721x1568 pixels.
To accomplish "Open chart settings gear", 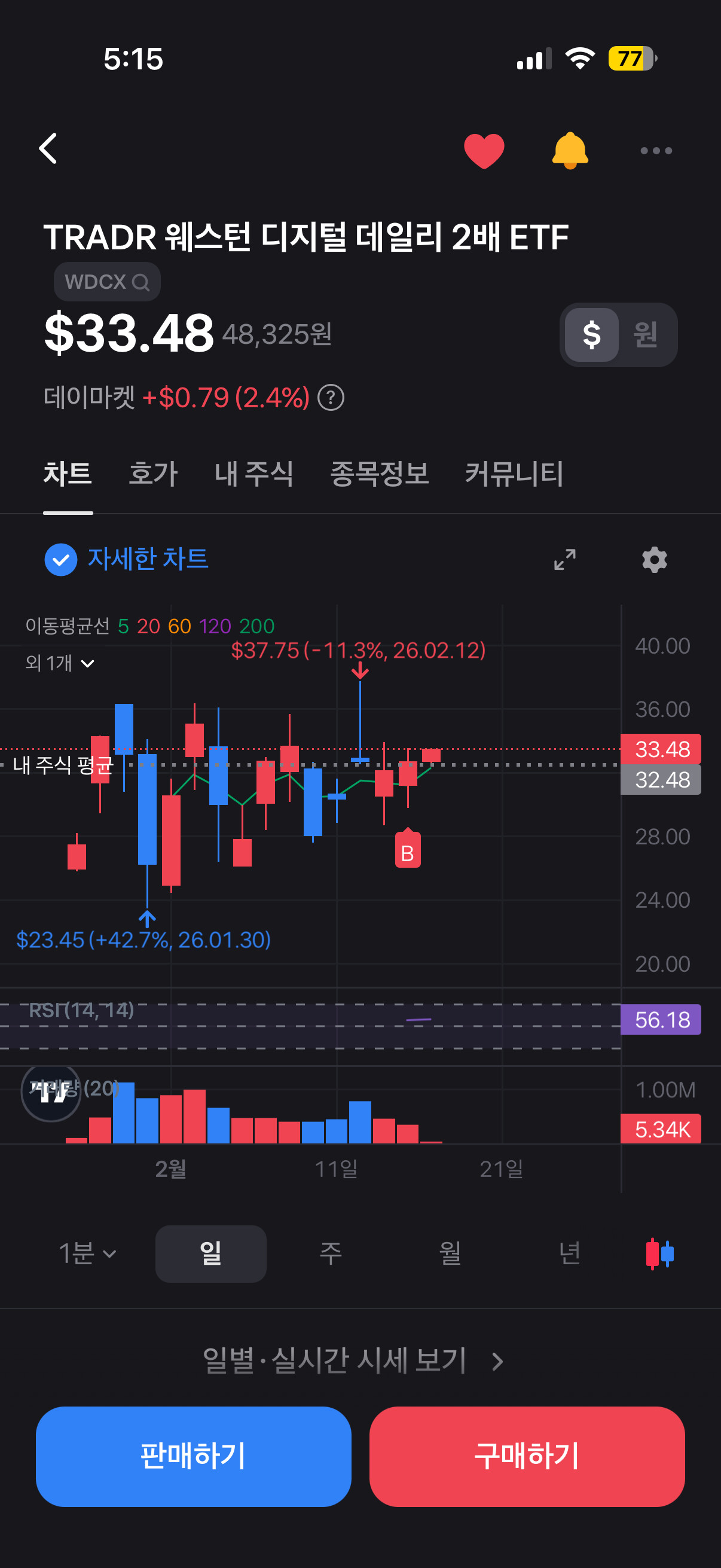I will pos(655,559).
